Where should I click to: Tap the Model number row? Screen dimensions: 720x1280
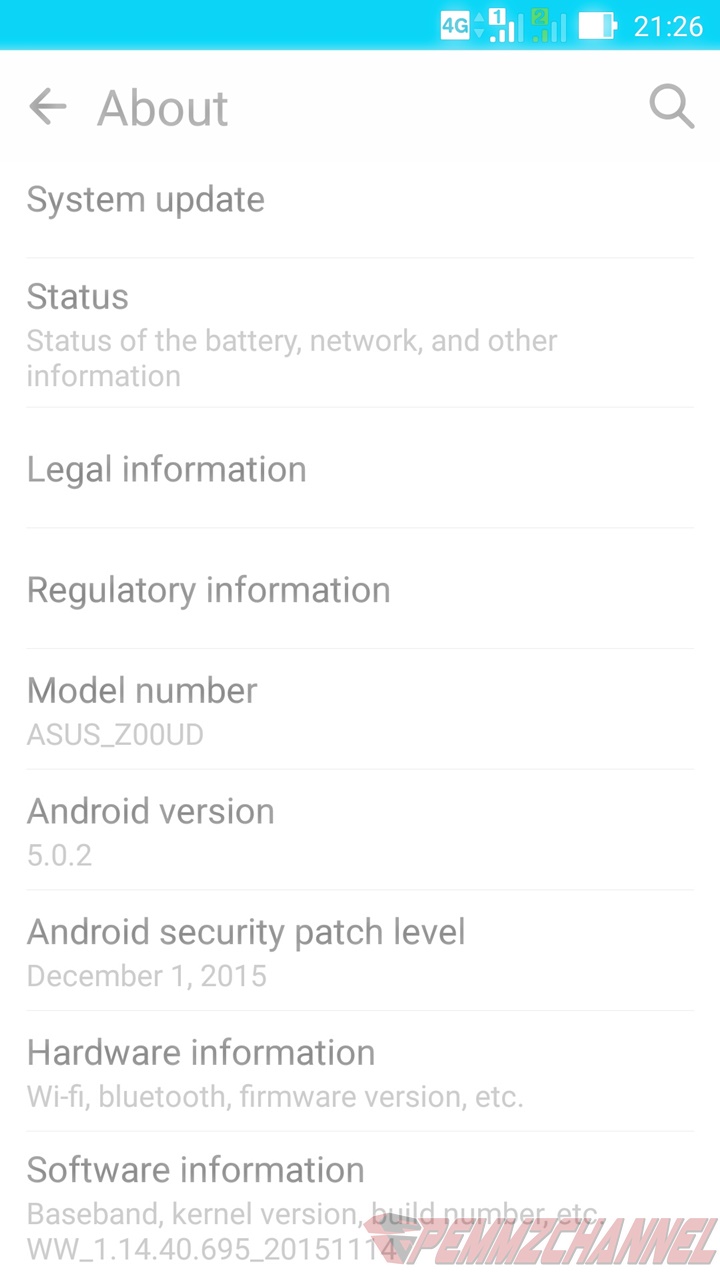coord(360,710)
